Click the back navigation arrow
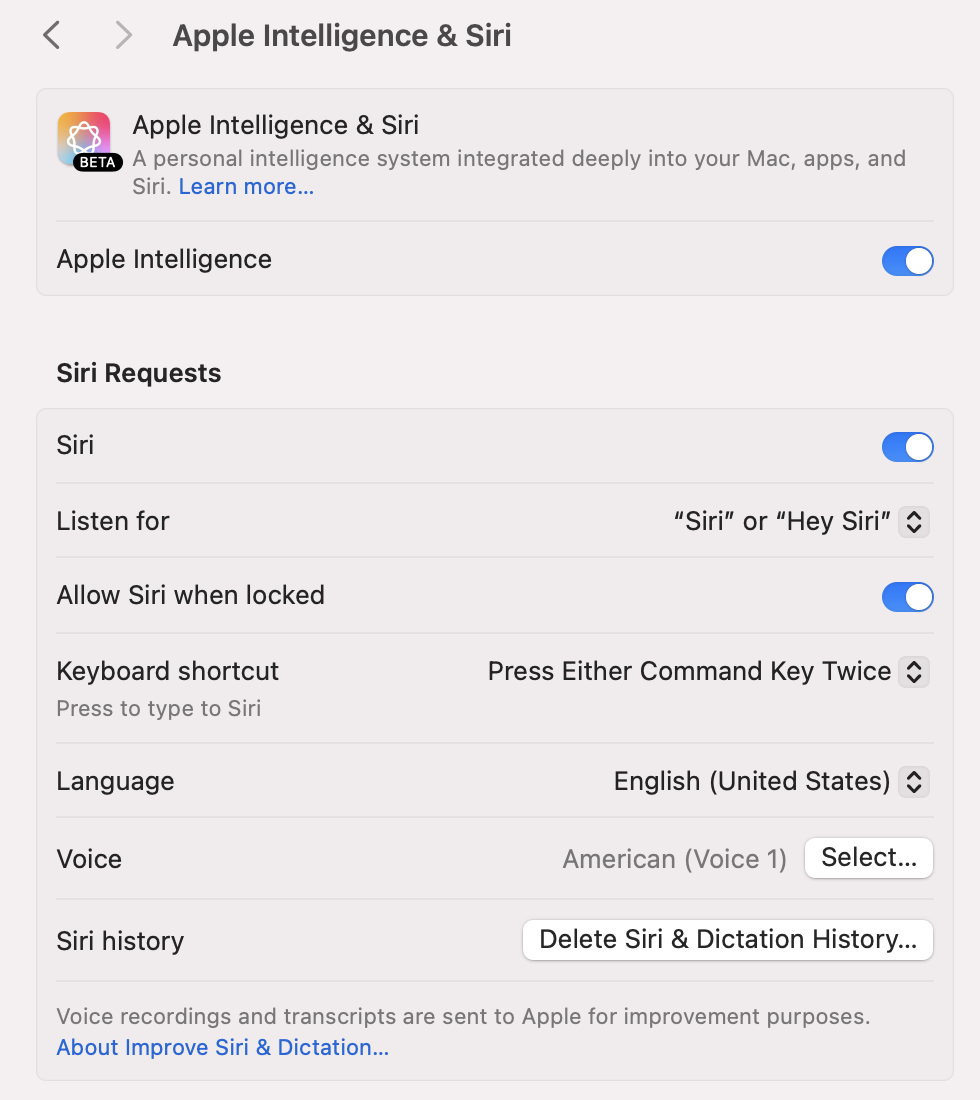980x1100 pixels. 51,35
